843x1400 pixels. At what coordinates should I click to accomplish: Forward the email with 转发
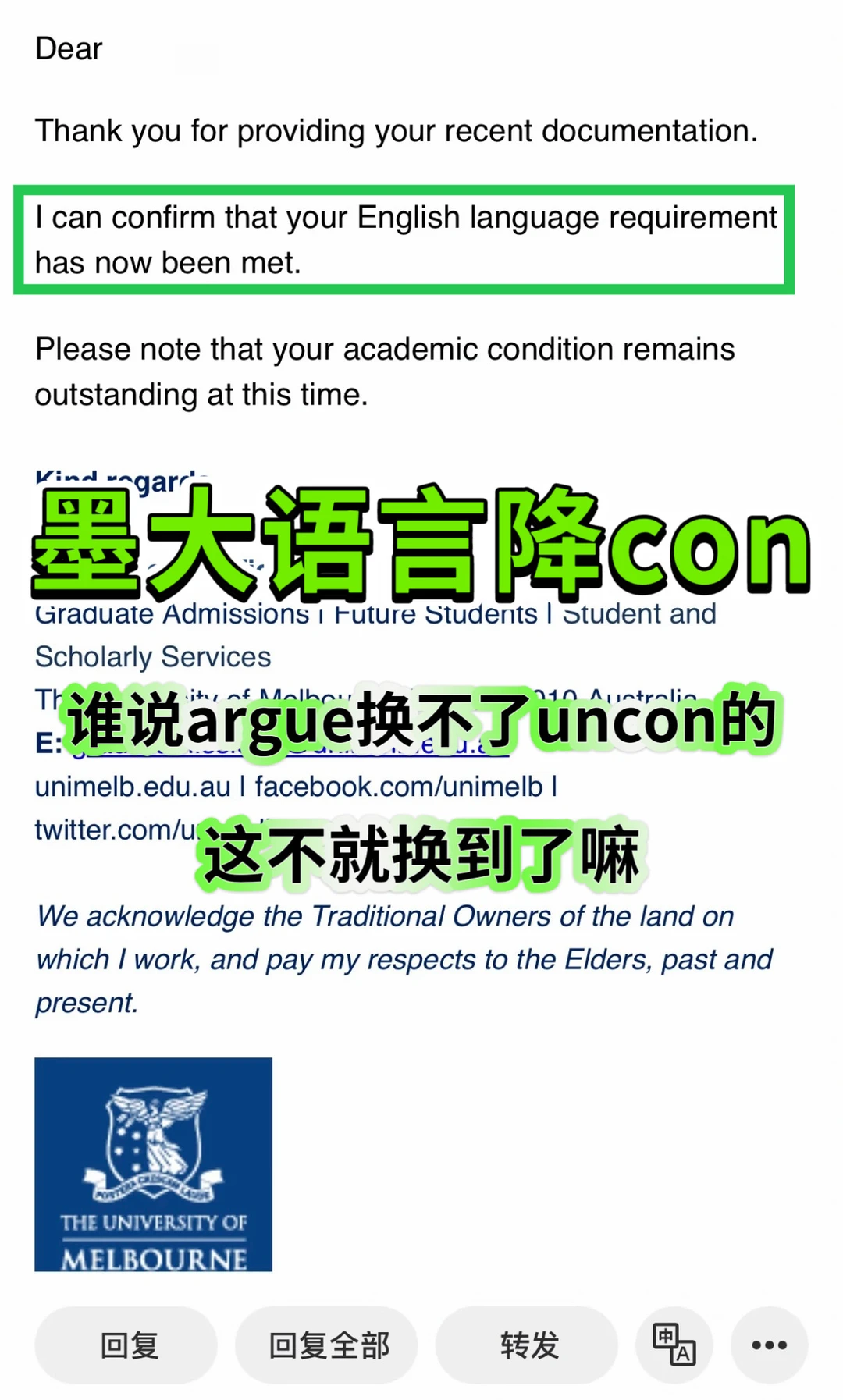(527, 1345)
